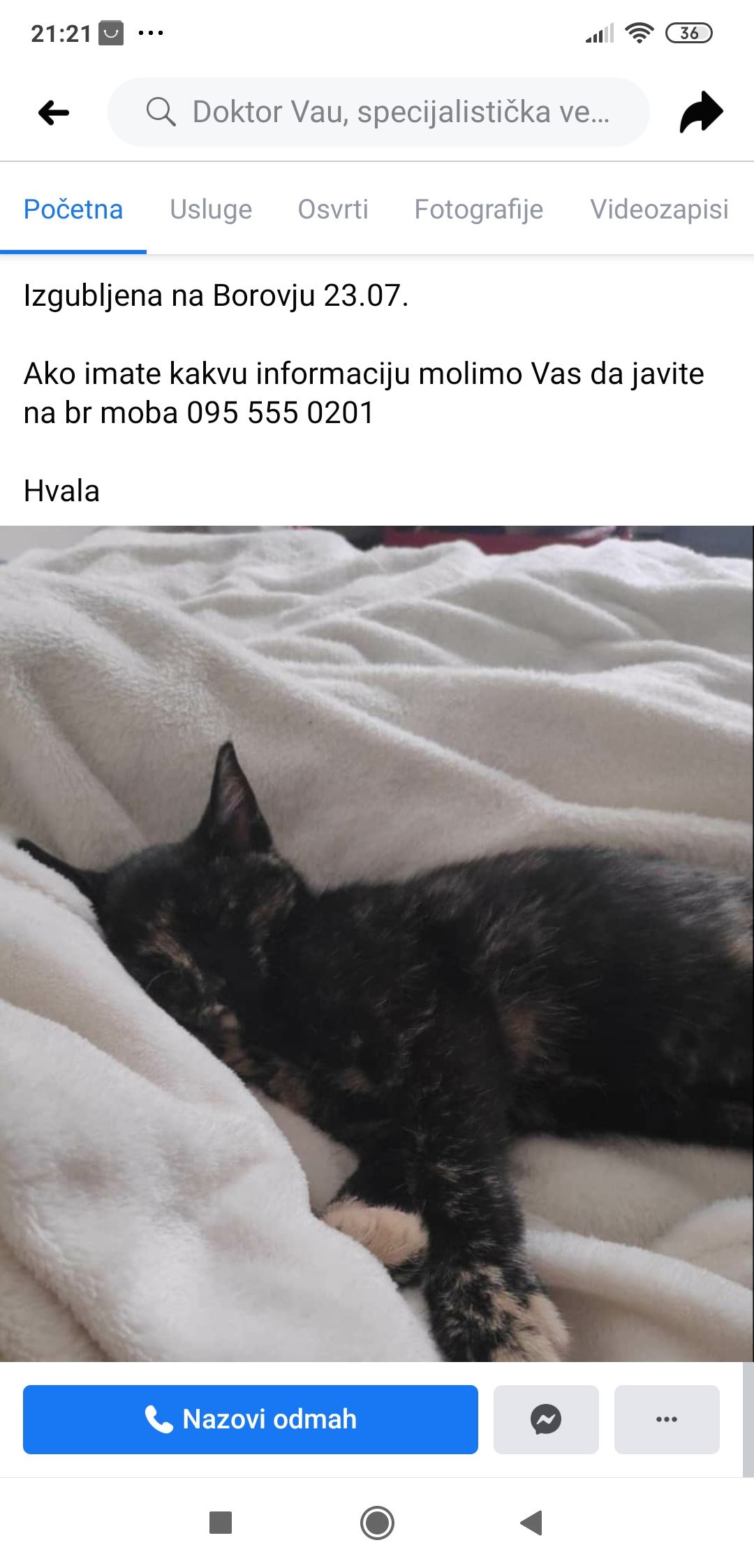
Task: Message the page via Messenger button
Action: (546, 1419)
